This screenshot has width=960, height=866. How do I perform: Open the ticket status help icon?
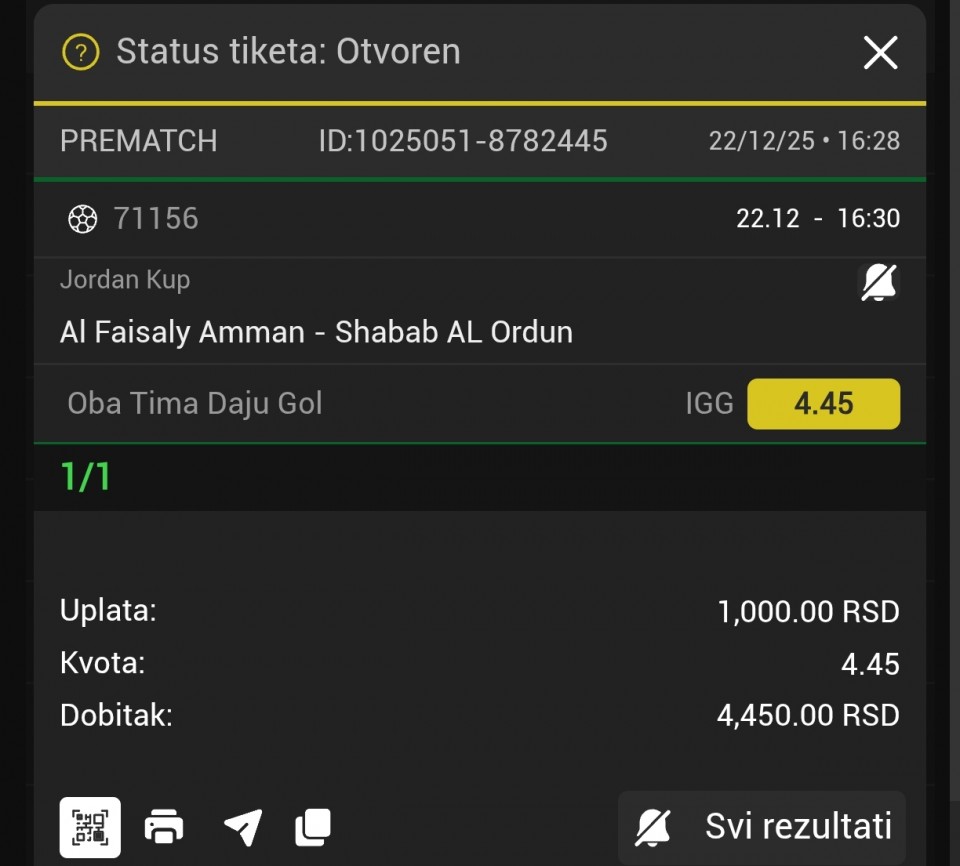[x=80, y=52]
